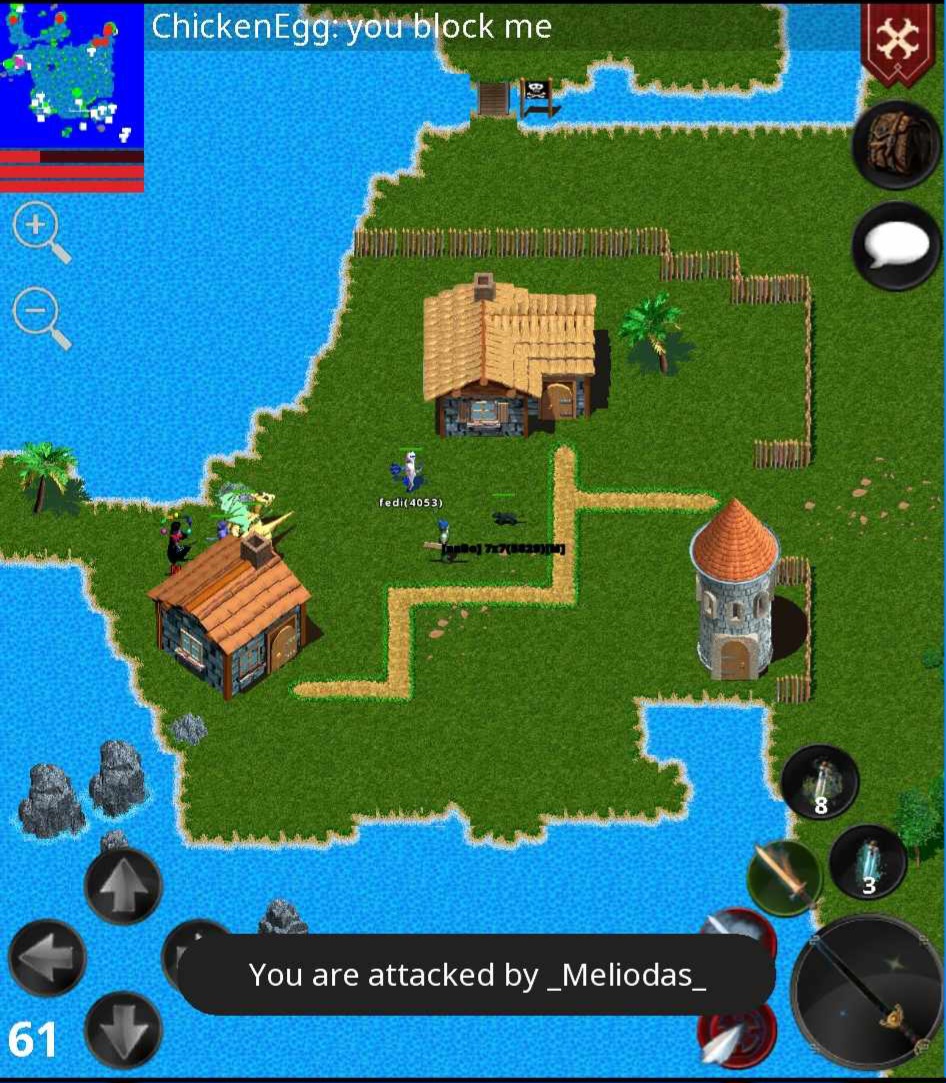Use the potion with count 3
This screenshot has width=946, height=1083.
[x=867, y=860]
